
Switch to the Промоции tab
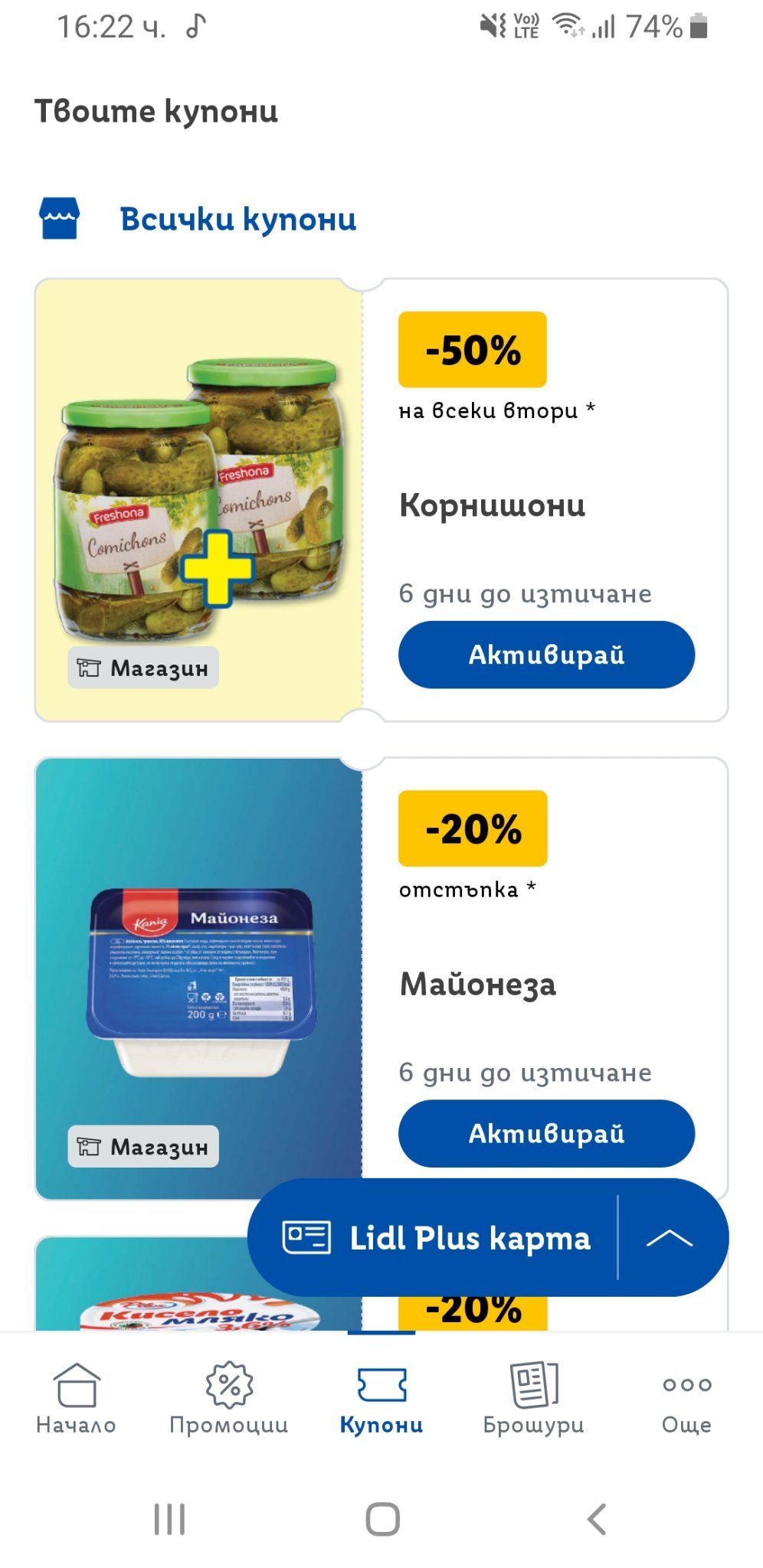(228, 1398)
